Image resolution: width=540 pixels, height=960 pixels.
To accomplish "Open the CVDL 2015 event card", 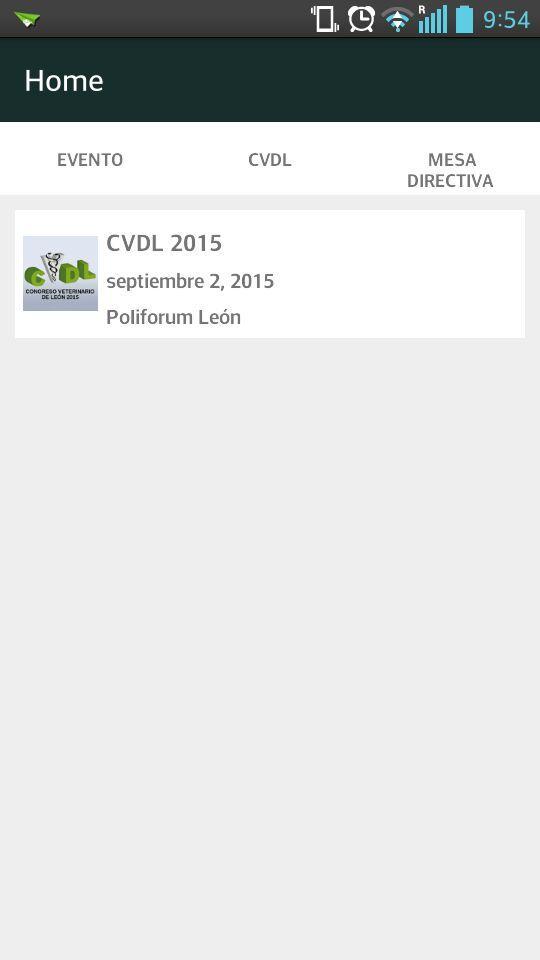I will [x=269, y=274].
